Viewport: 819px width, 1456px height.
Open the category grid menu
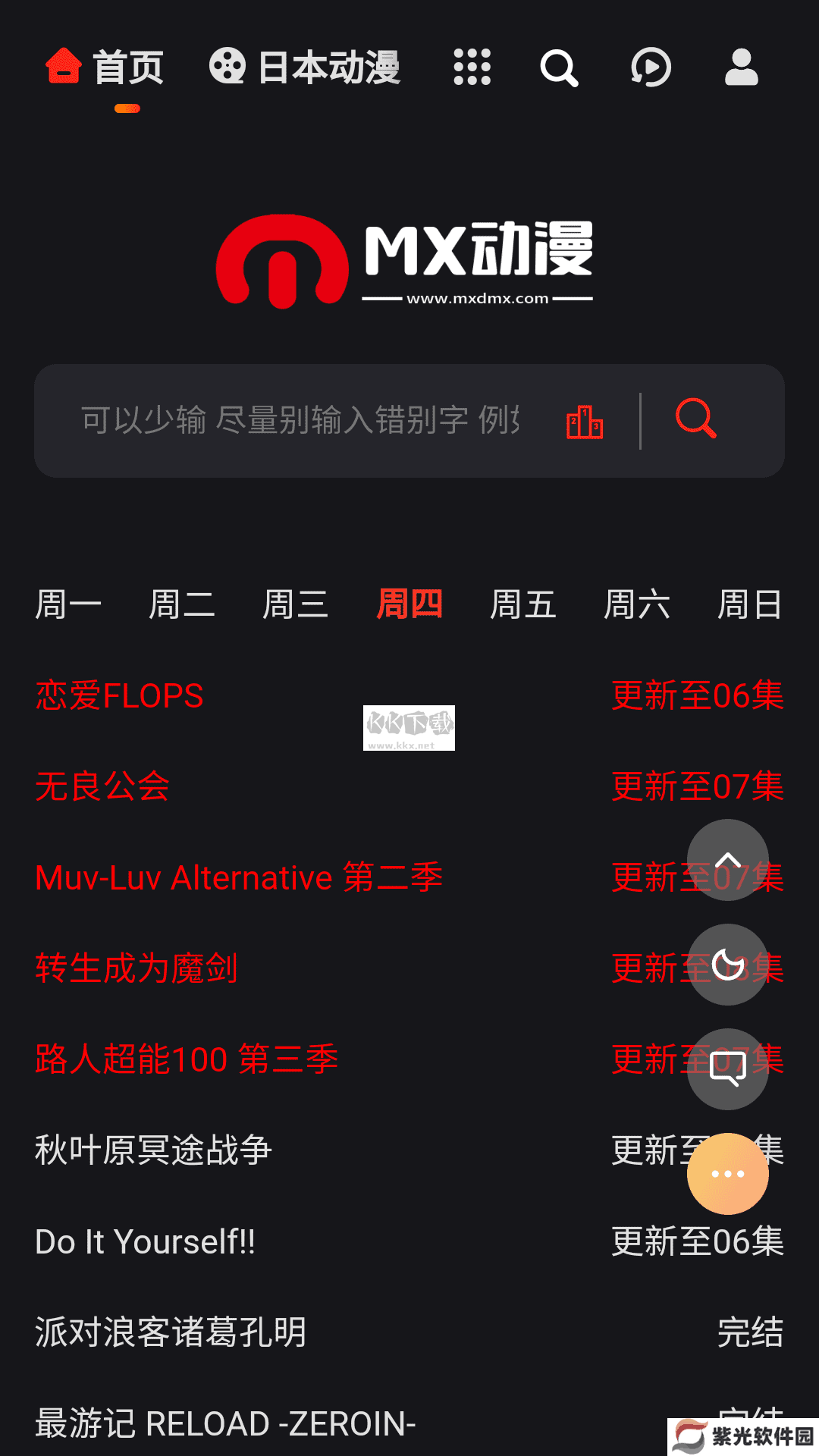click(x=472, y=67)
